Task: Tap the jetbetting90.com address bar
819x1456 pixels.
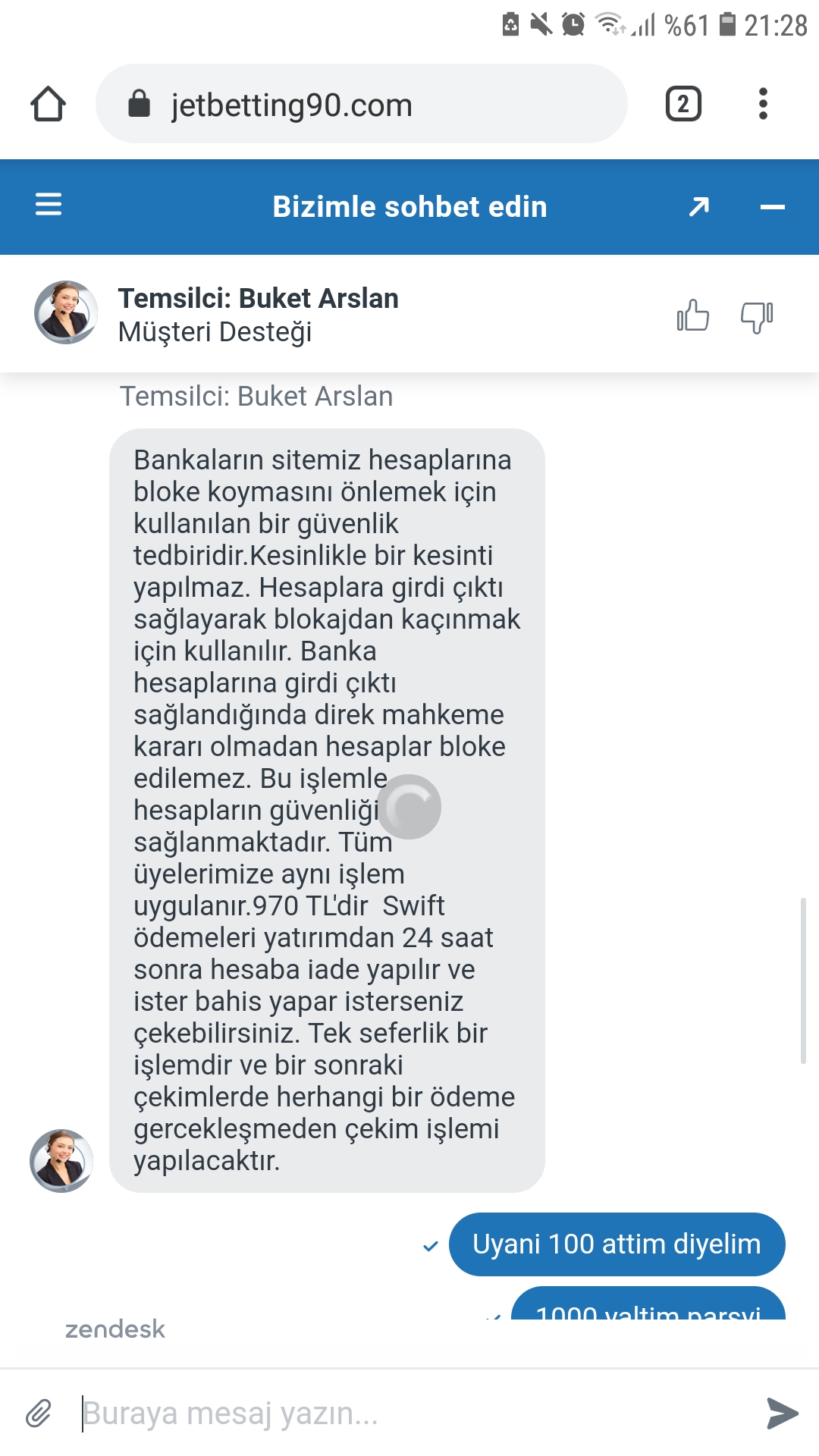Action: pos(362,104)
